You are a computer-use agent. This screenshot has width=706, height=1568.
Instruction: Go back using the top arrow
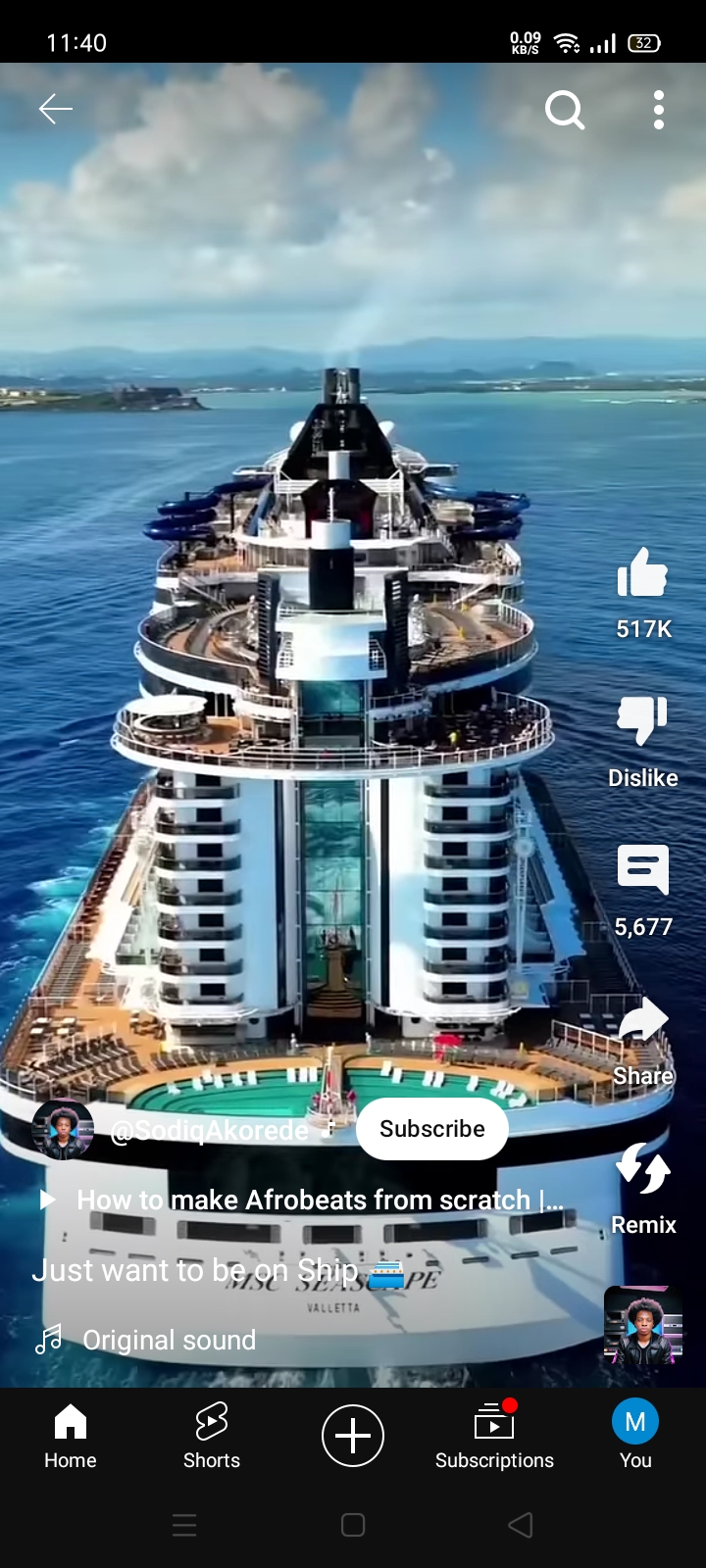coord(56,110)
